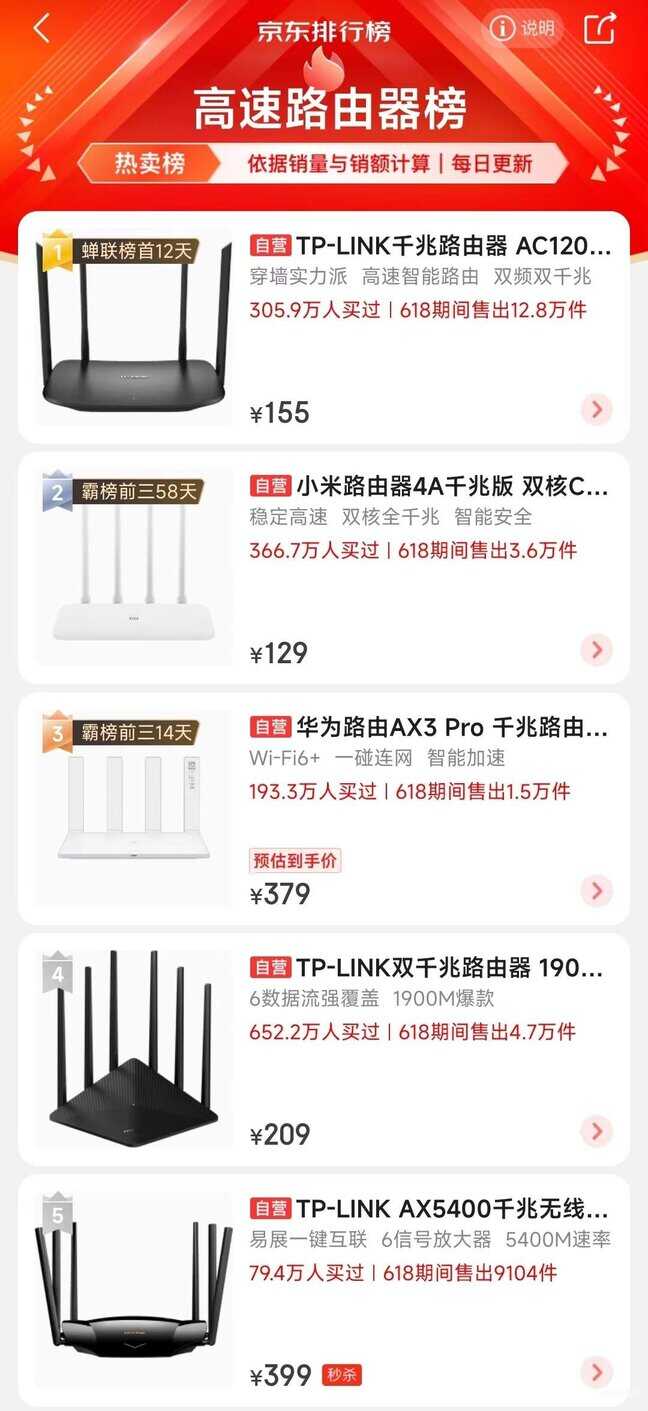
Task: Tap the arrow beside the ¥379 router
Action: tap(596, 890)
